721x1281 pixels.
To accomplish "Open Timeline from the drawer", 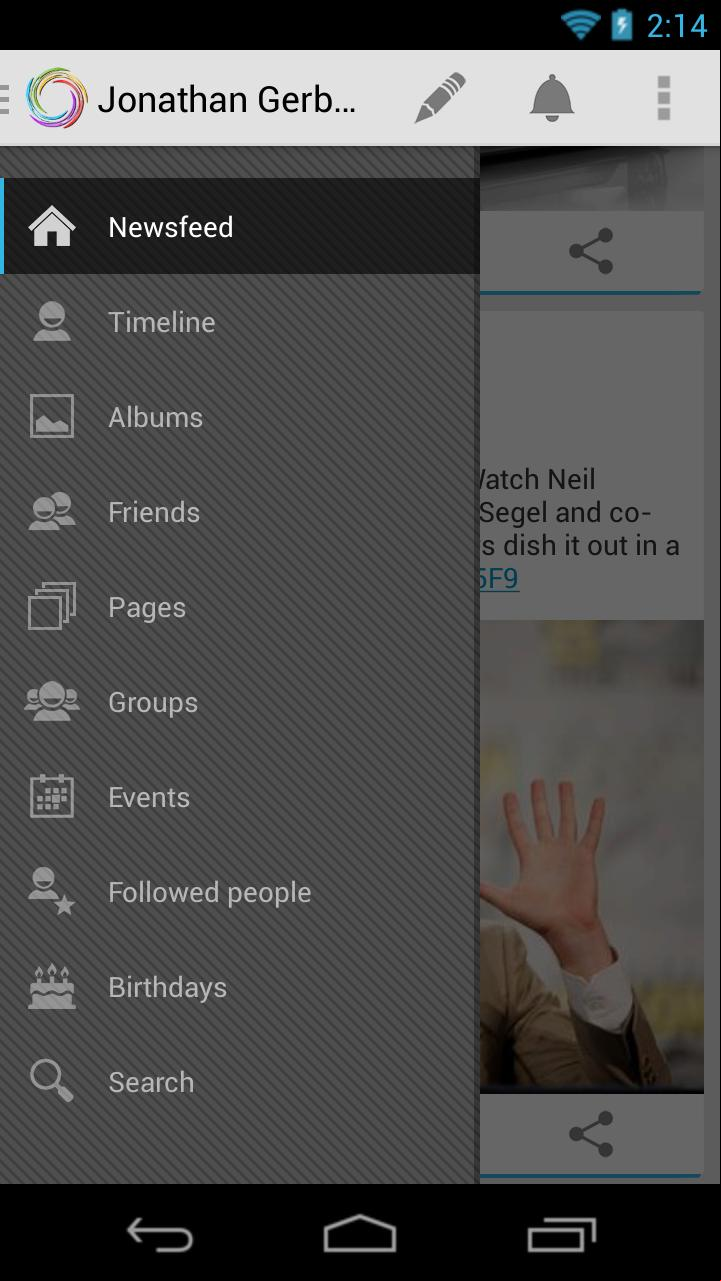I will point(240,322).
